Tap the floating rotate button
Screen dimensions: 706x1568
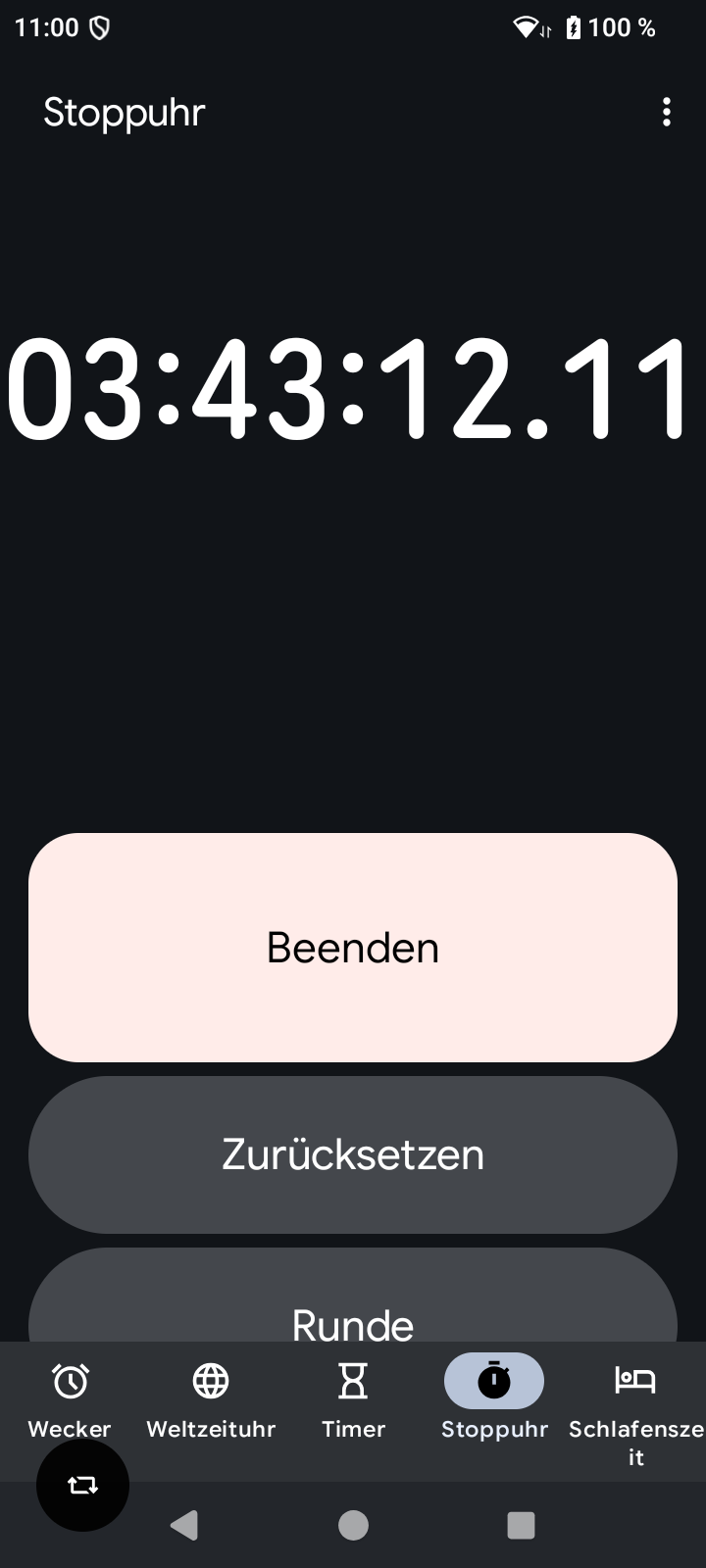coord(82,1485)
